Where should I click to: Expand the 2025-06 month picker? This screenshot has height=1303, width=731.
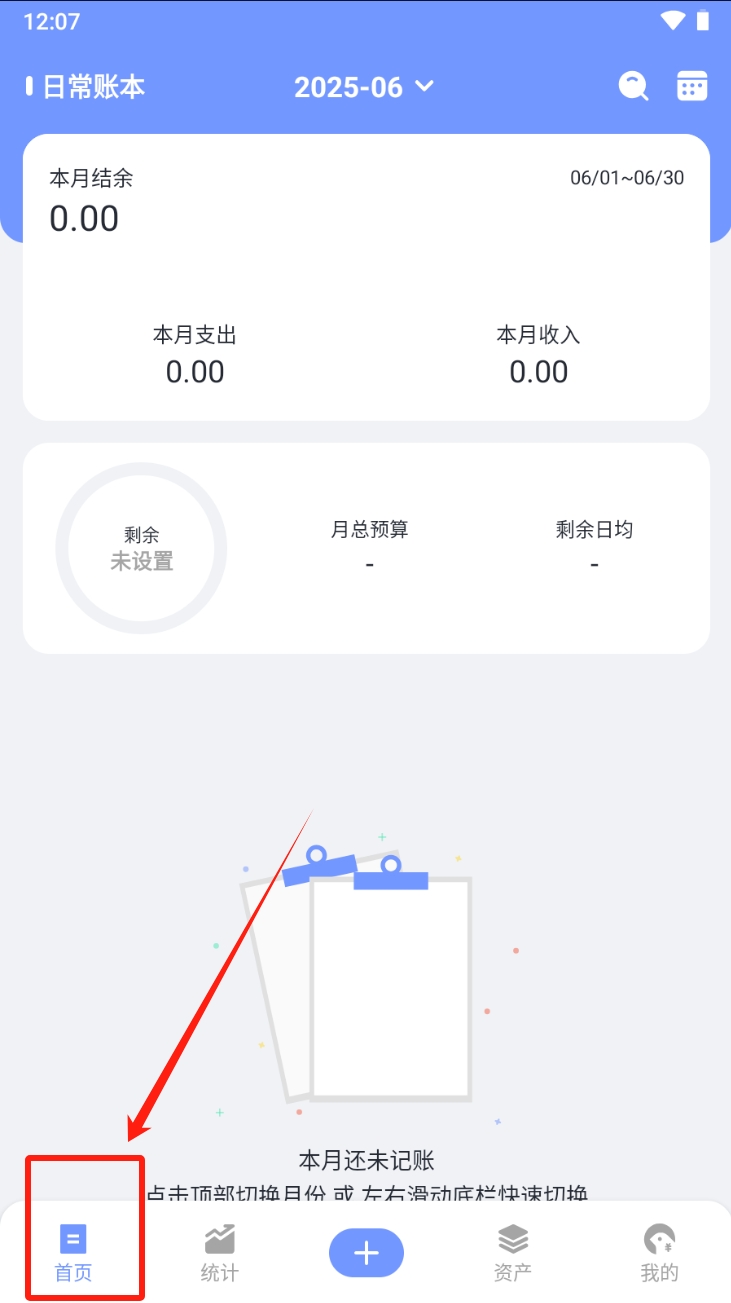coord(364,87)
